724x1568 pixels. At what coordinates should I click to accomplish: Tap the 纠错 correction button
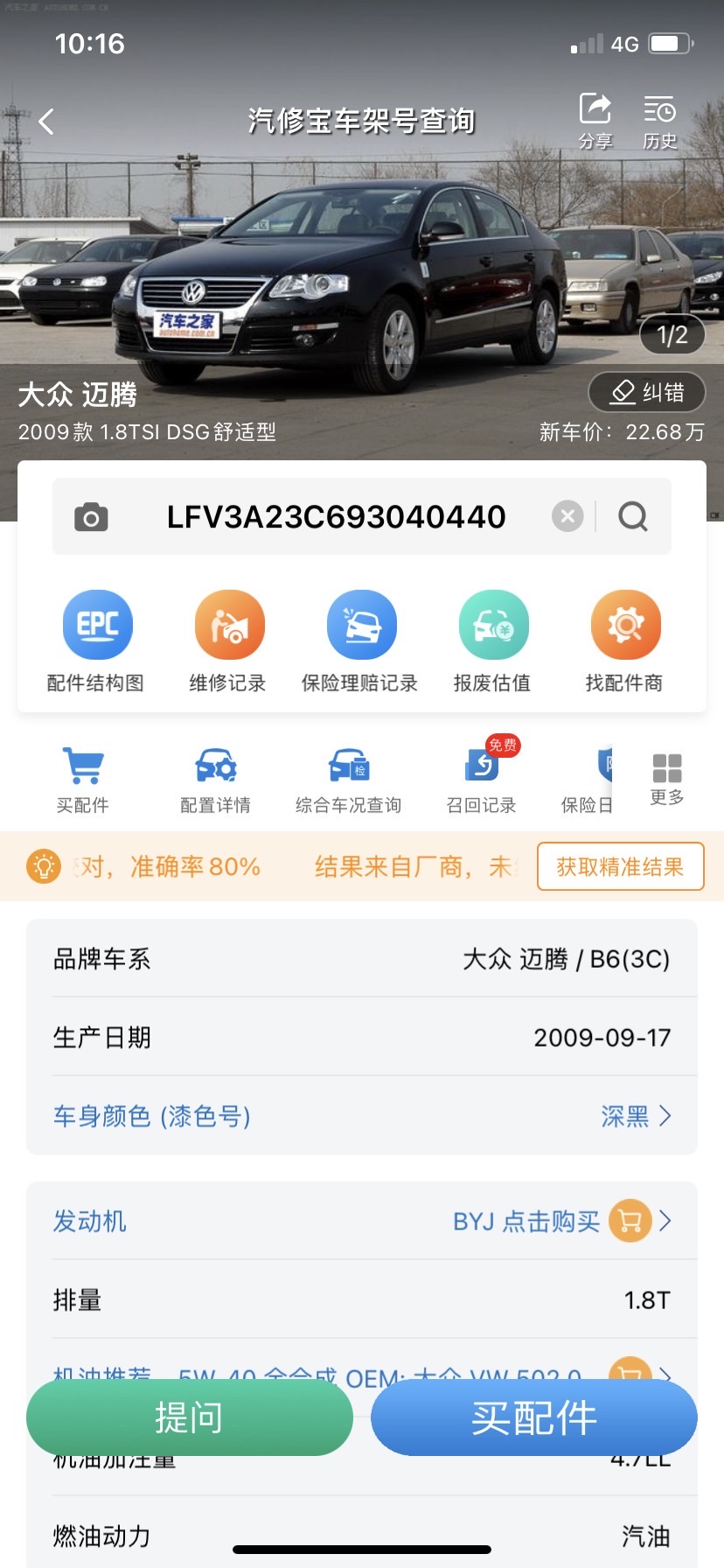coord(647,392)
